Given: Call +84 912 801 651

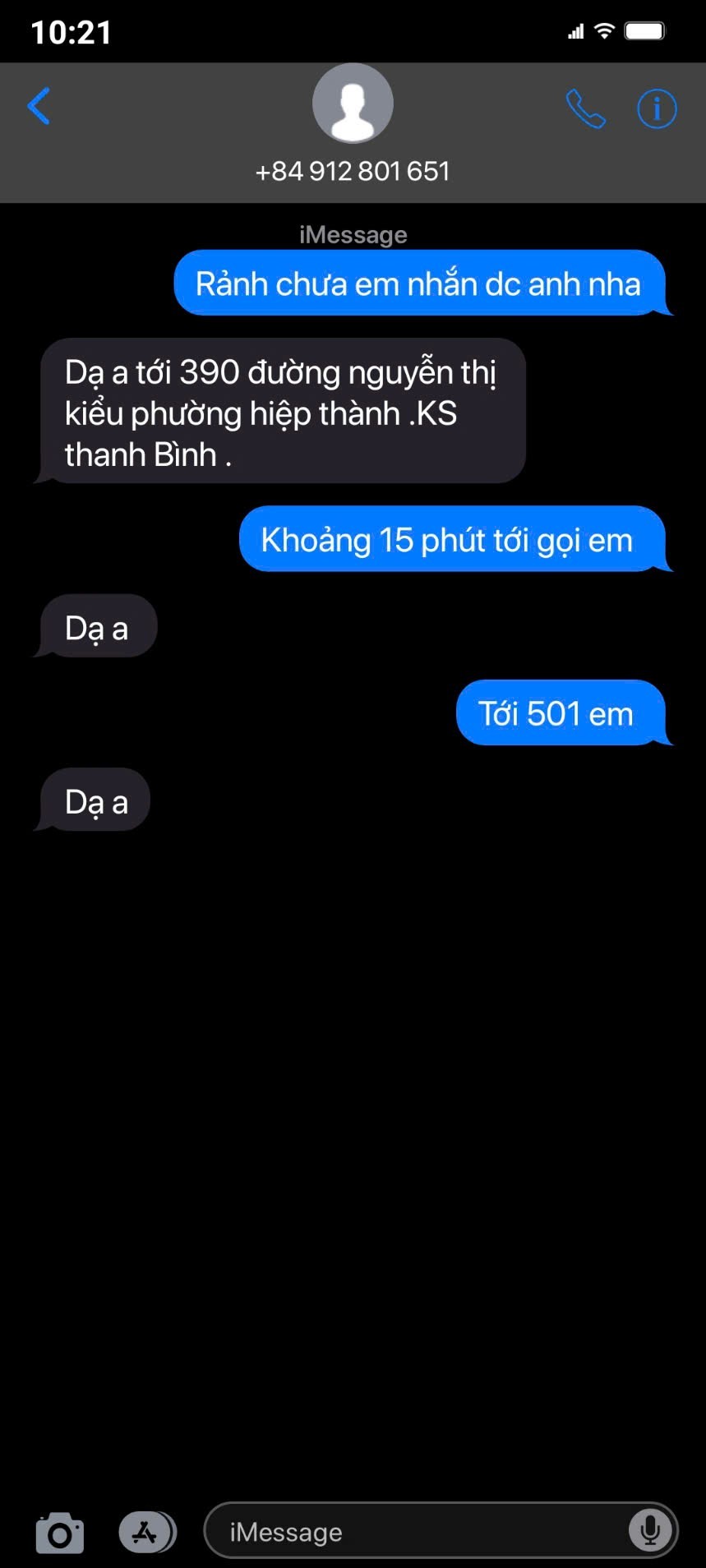Looking at the screenshot, I should (585, 108).
